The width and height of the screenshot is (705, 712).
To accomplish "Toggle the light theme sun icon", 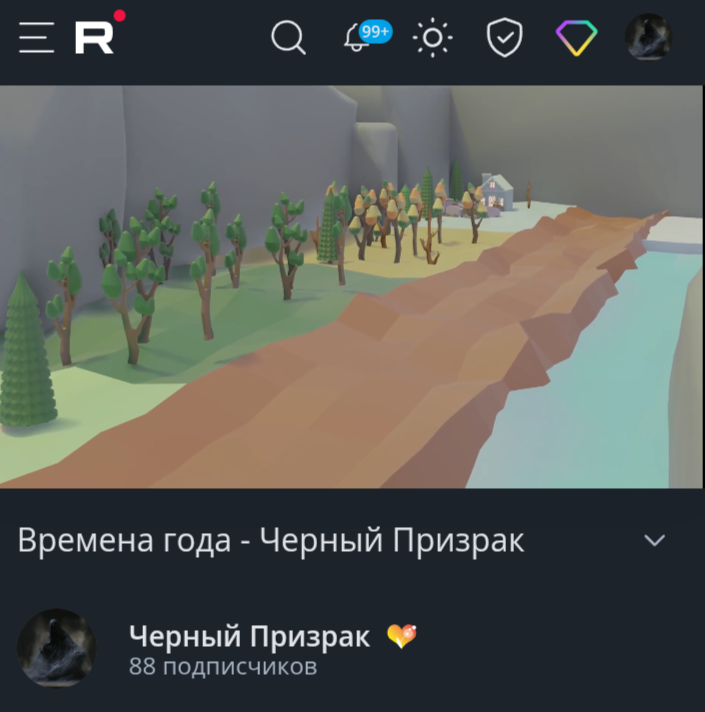I will point(432,38).
